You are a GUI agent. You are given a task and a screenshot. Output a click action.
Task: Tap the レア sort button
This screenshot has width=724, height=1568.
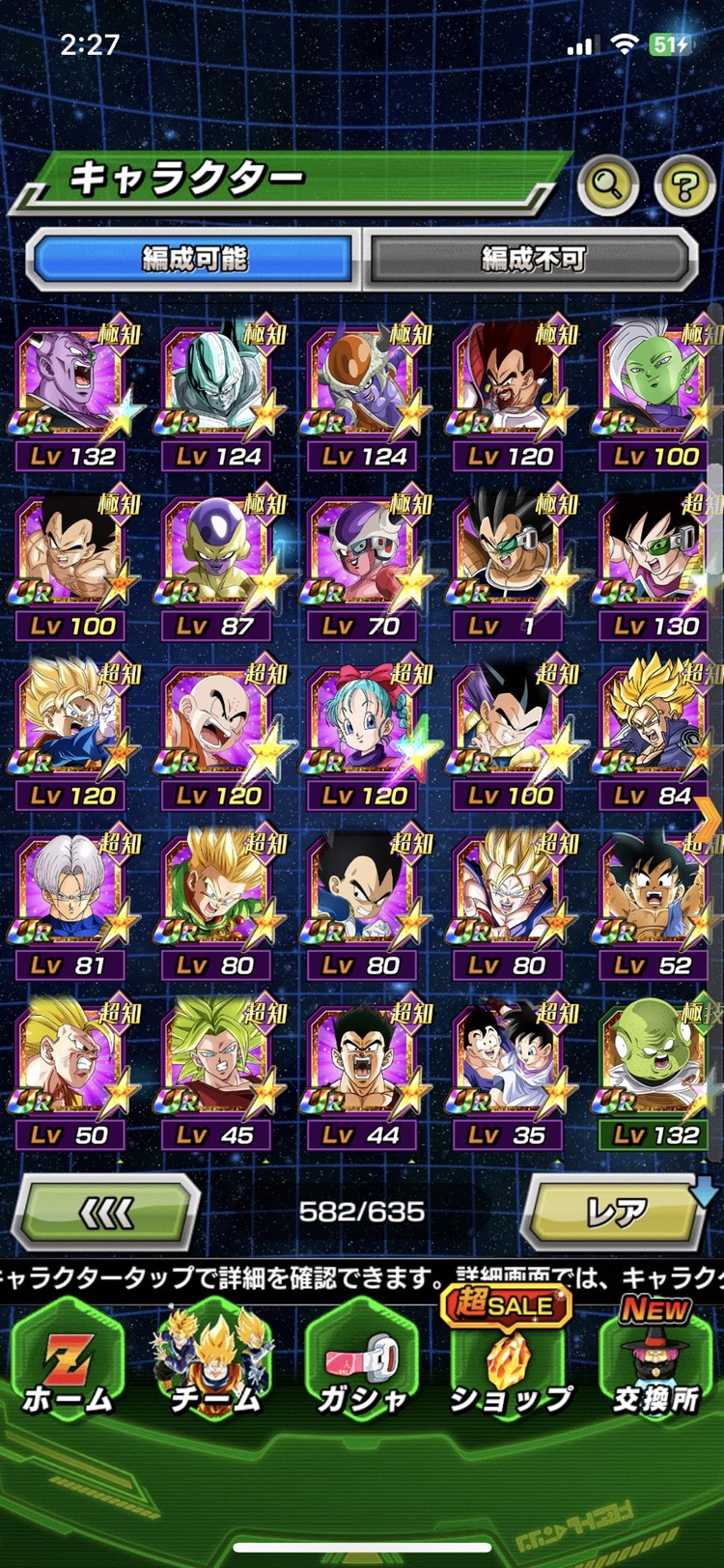tap(616, 1213)
